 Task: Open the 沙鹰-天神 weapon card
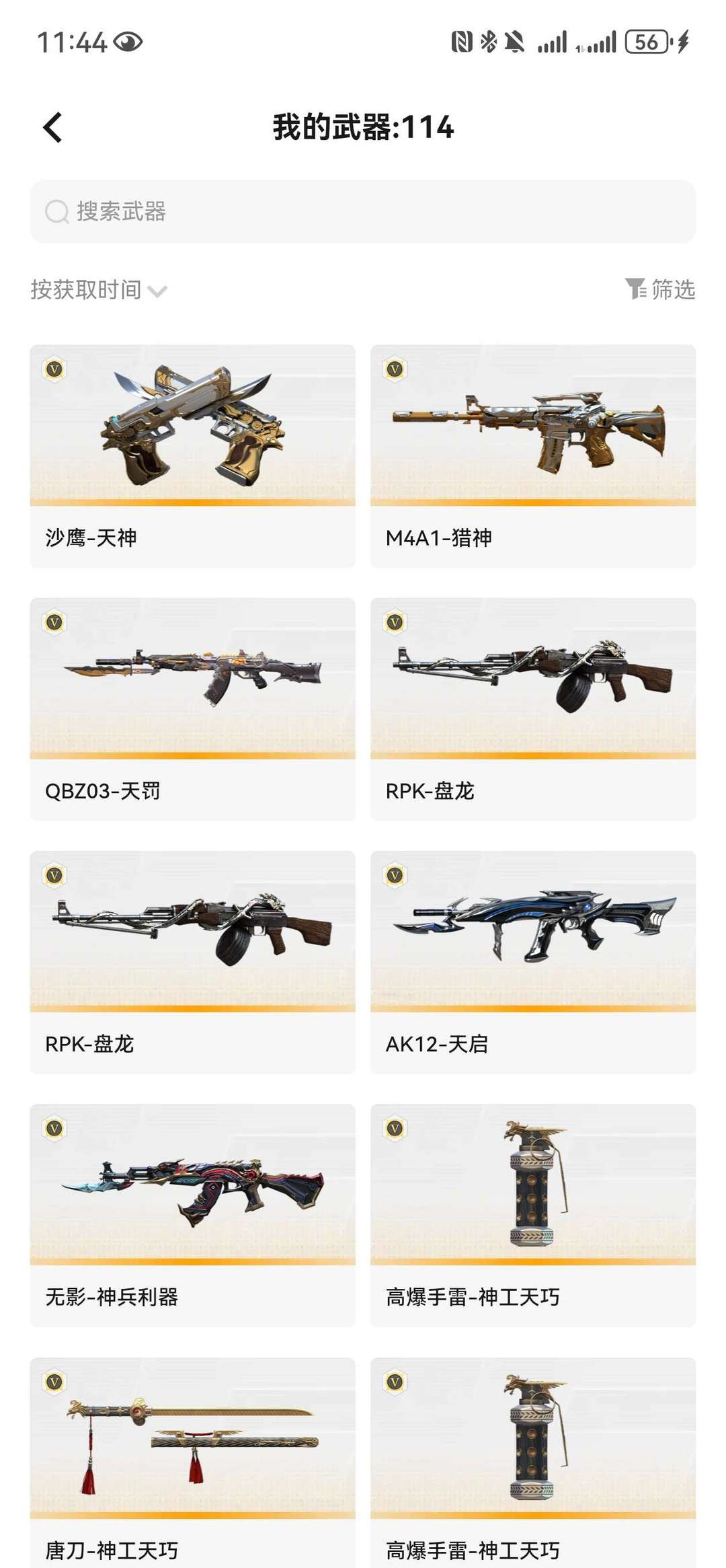click(192, 455)
